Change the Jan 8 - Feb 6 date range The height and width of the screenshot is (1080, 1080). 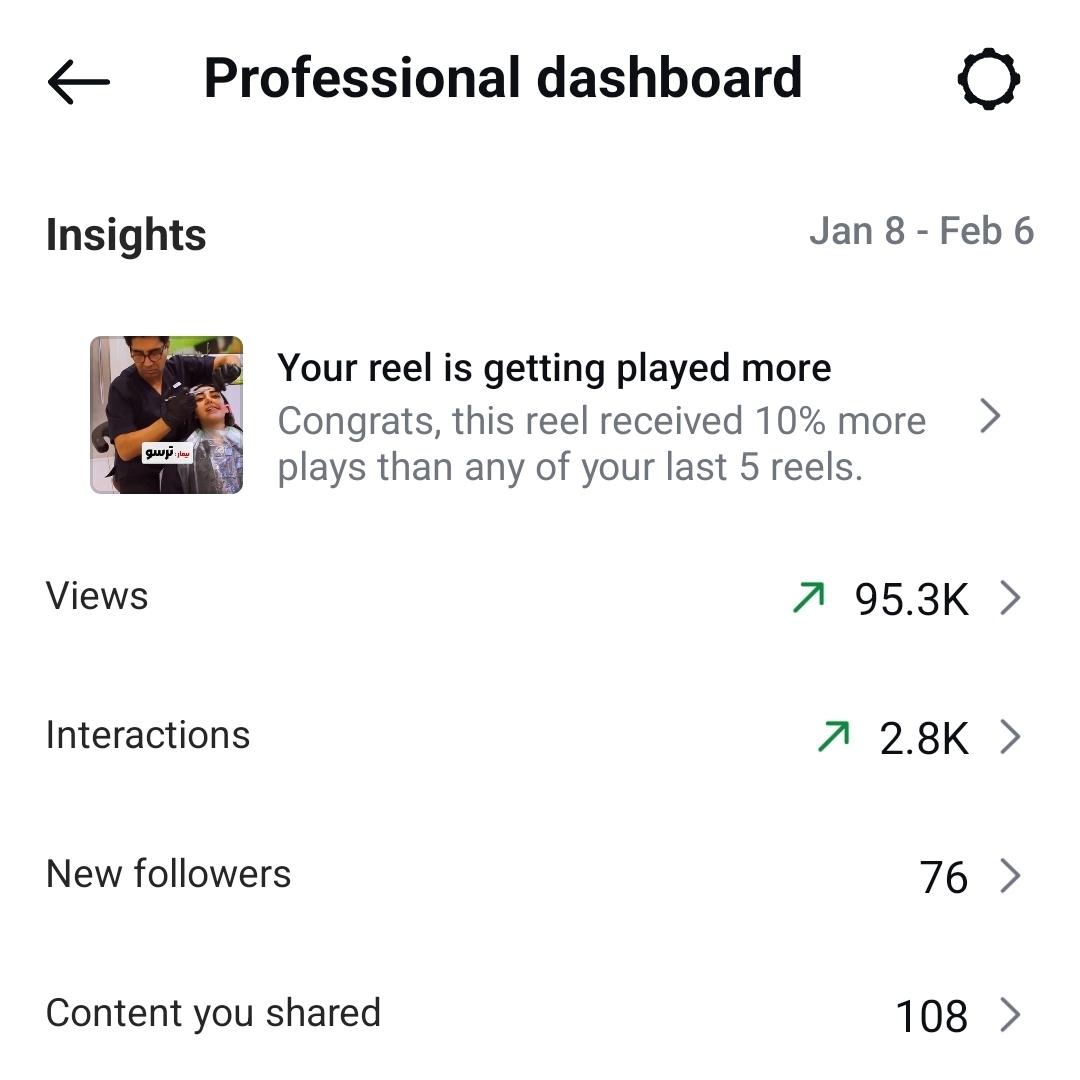921,232
